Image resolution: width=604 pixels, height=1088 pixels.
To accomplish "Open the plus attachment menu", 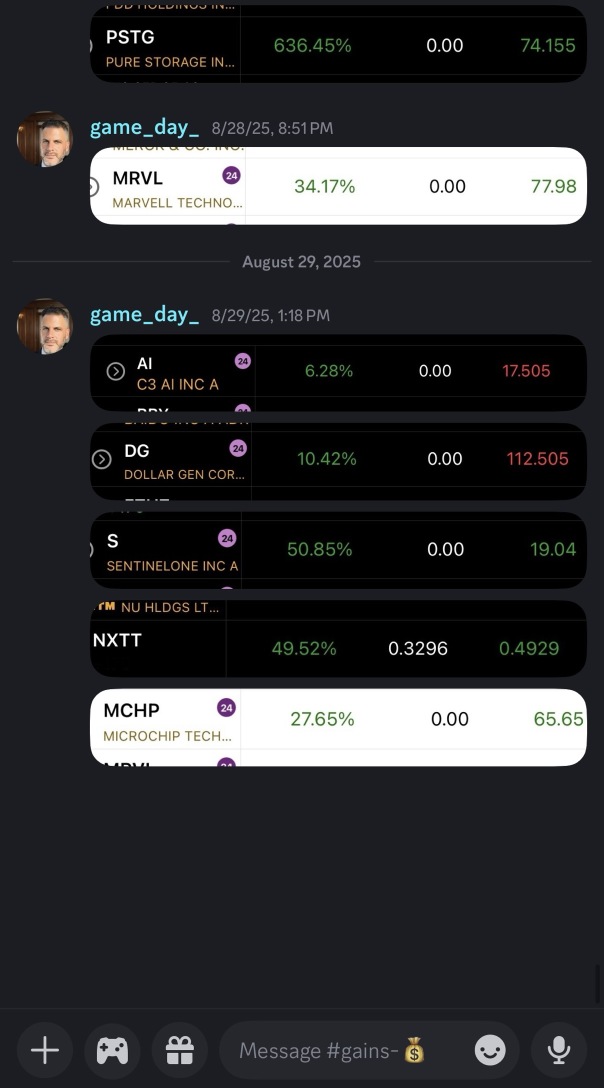I will 45,1050.
